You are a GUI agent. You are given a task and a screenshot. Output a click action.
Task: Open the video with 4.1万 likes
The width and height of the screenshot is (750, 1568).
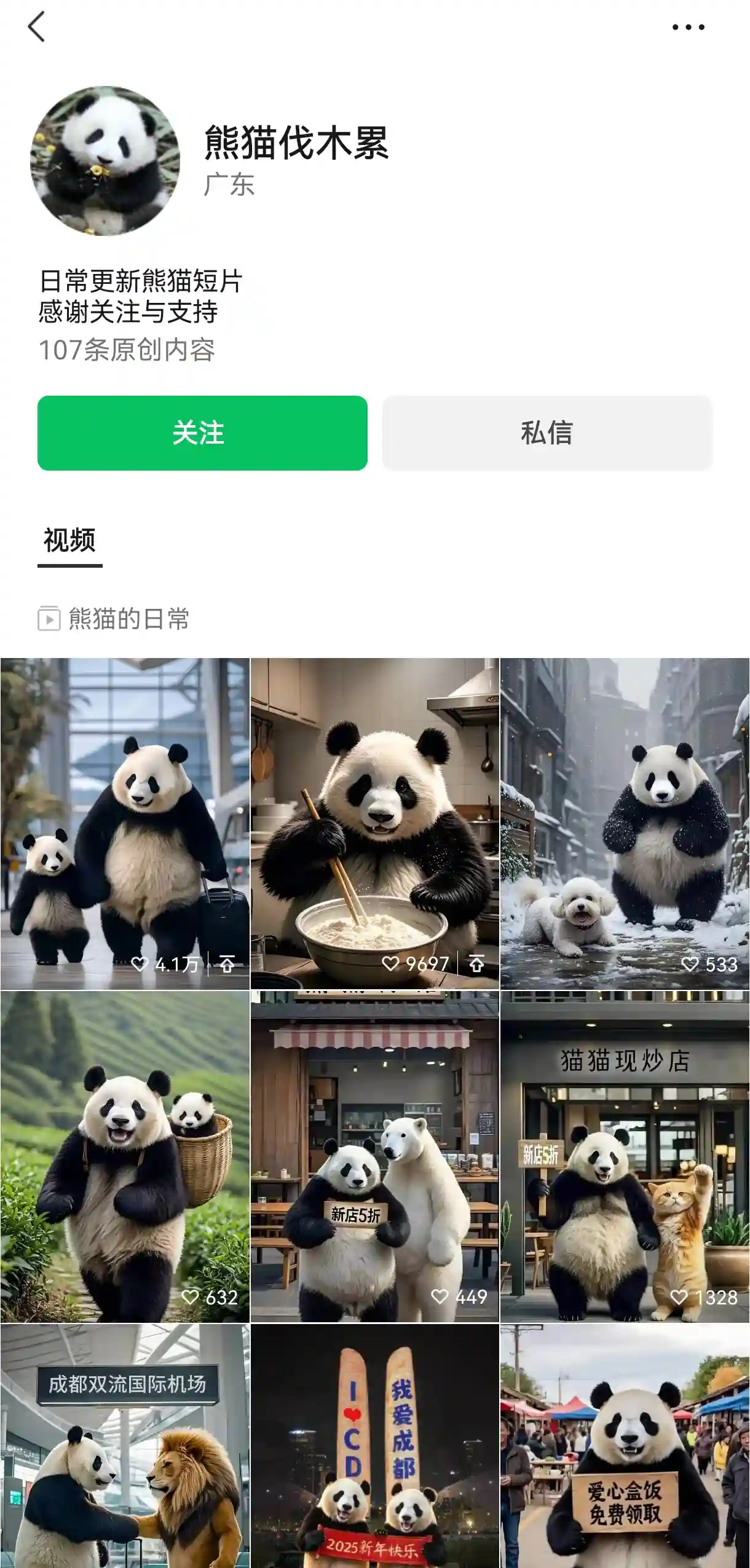click(125, 823)
